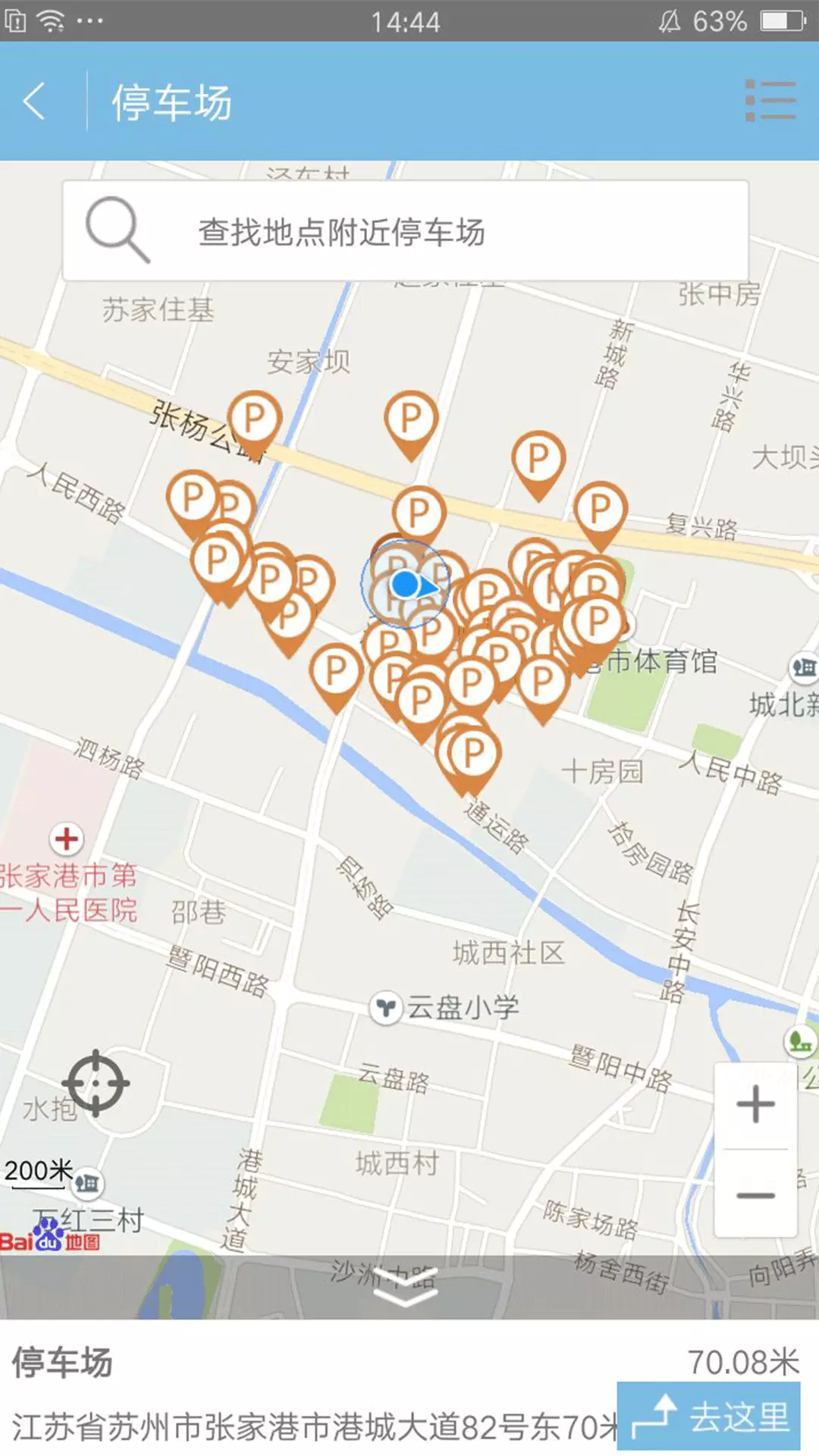Navigate with the 去这里 button

708,1416
